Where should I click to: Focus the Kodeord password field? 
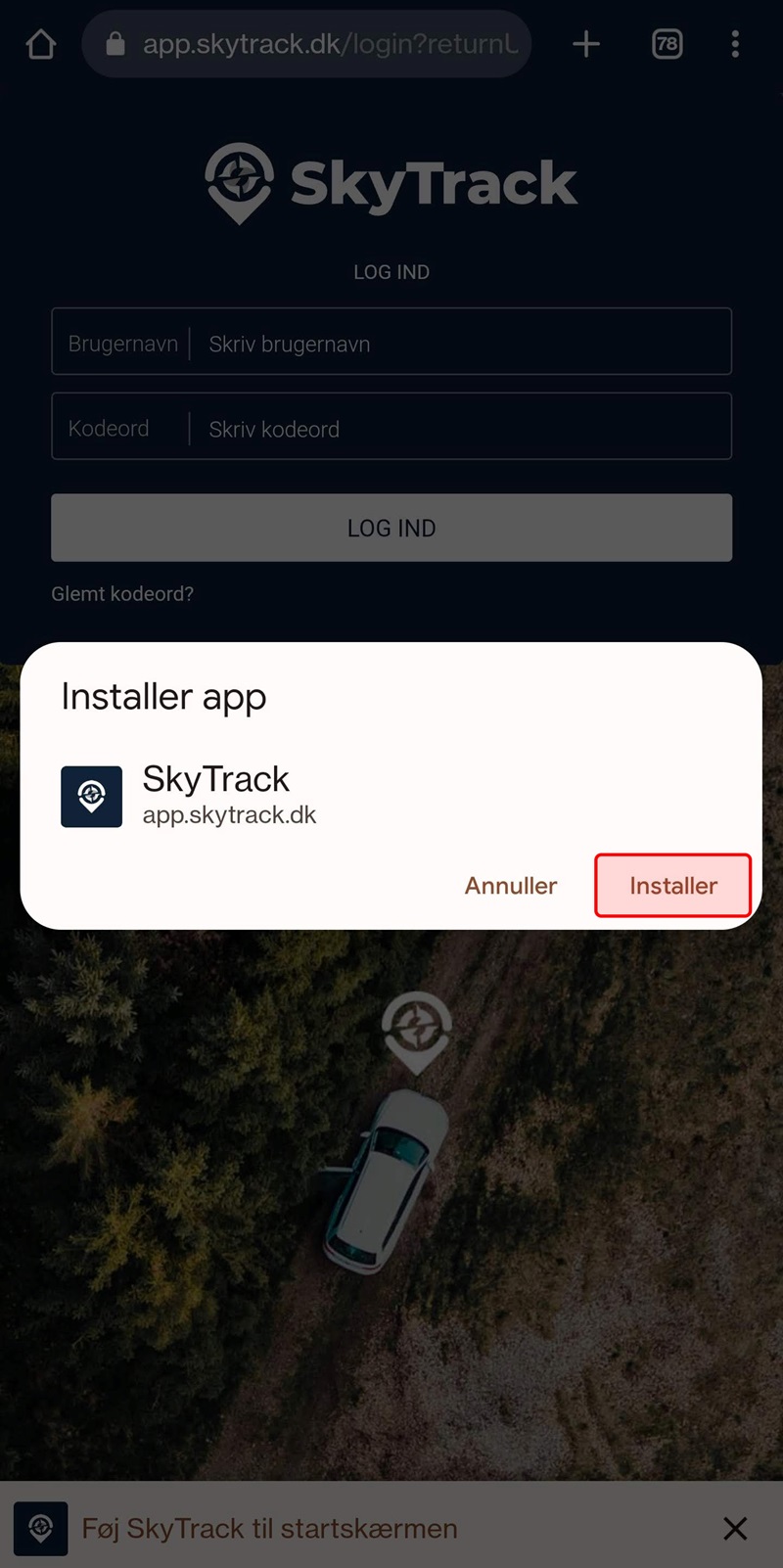pos(460,428)
